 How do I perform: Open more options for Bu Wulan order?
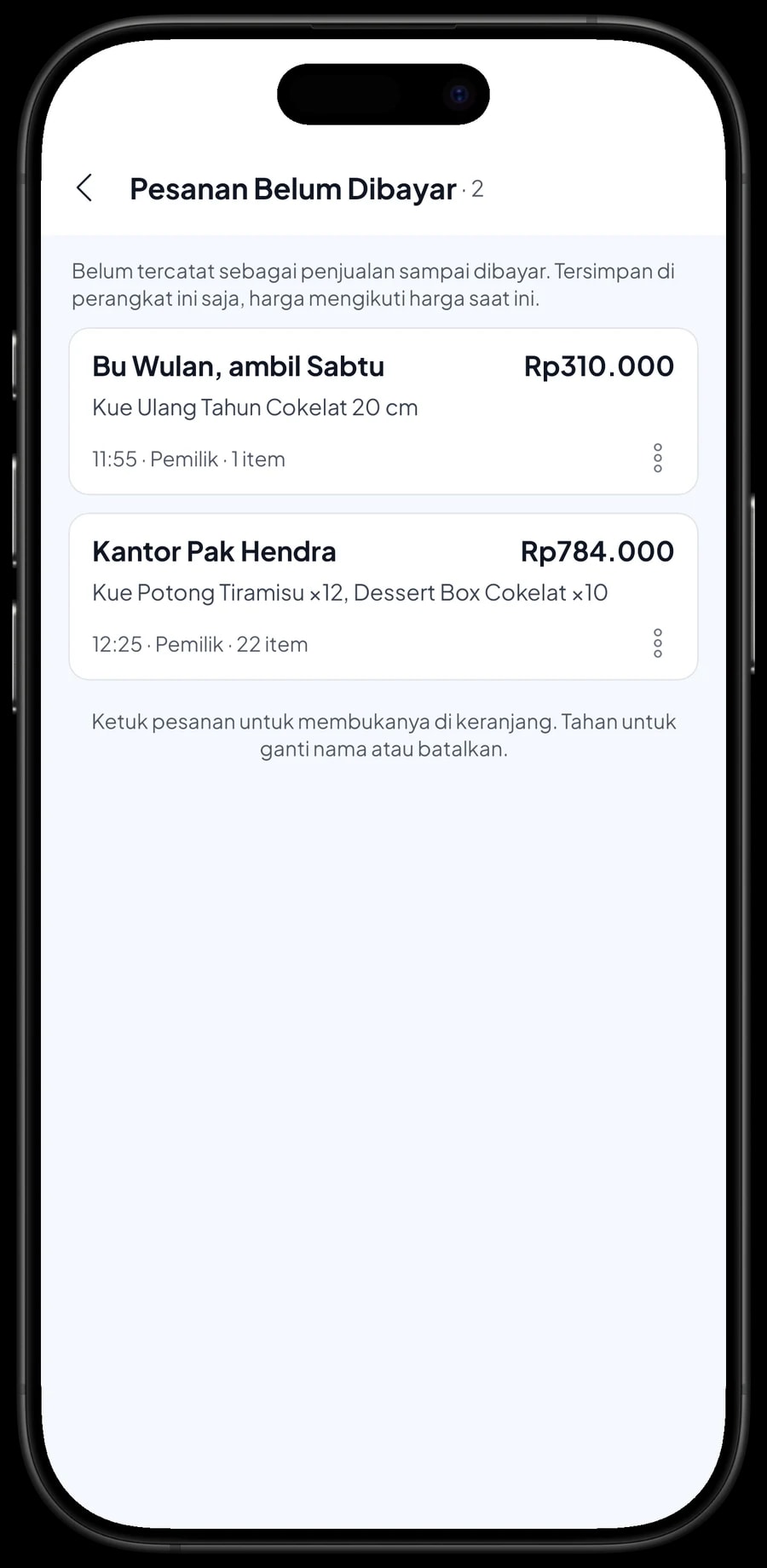coord(658,458)
